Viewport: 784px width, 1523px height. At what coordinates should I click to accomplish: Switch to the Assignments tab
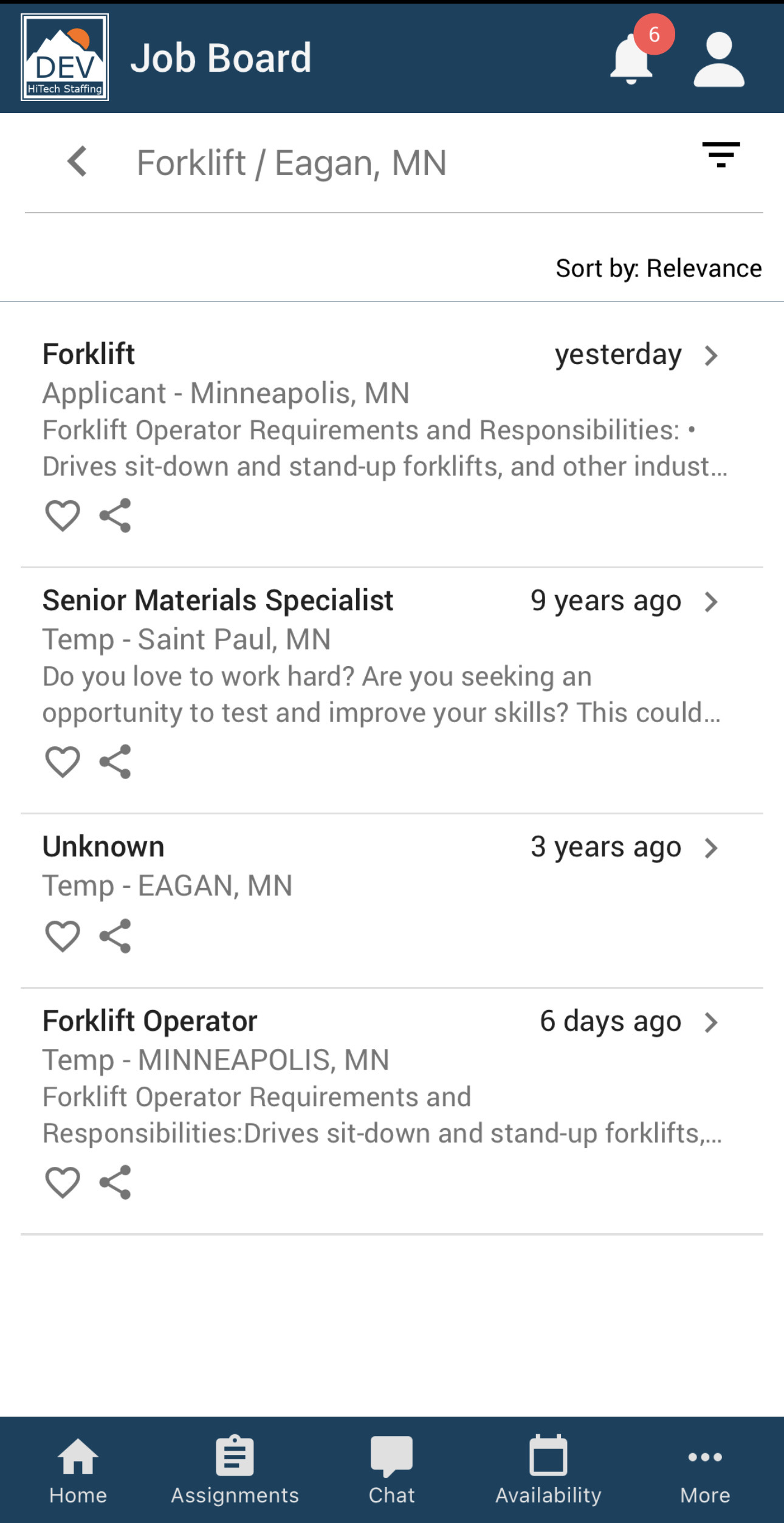point(235,1470)
